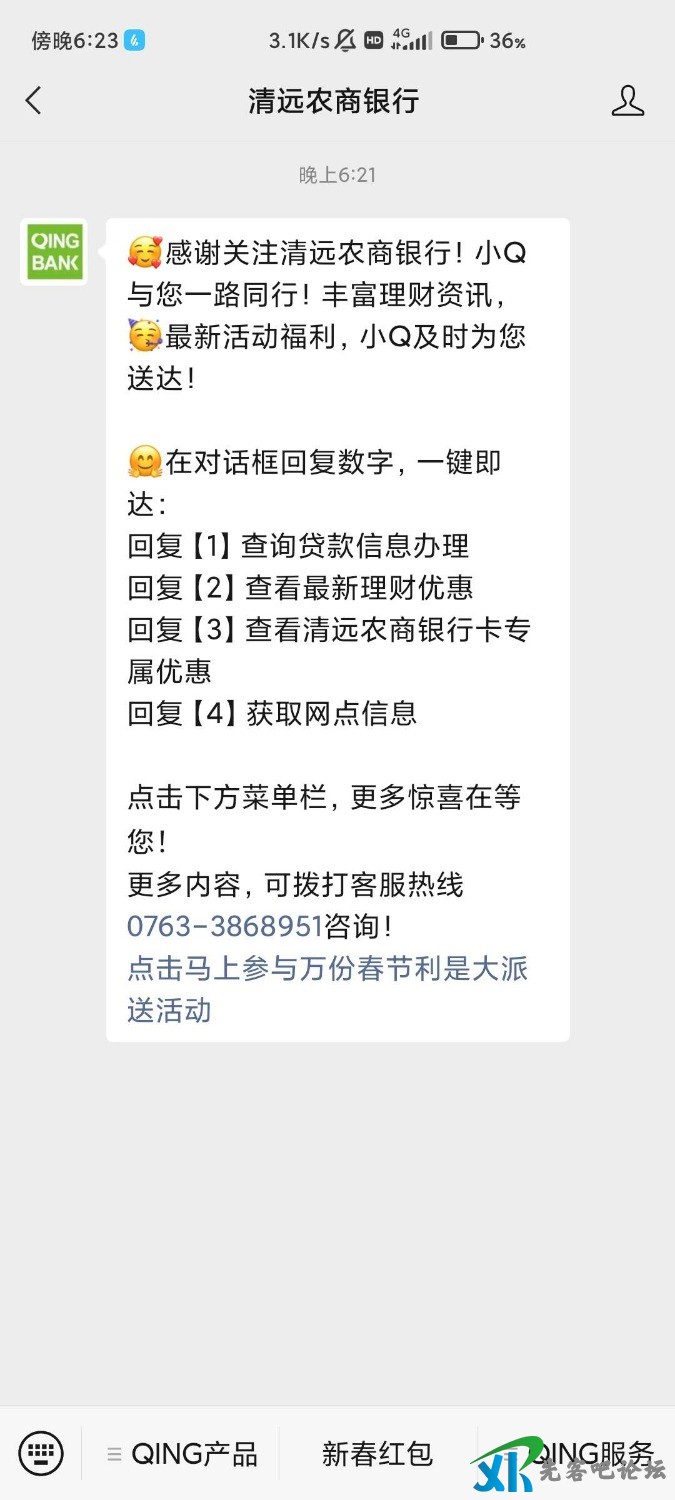Switch to the keyboard input

tap(41, 1452)
